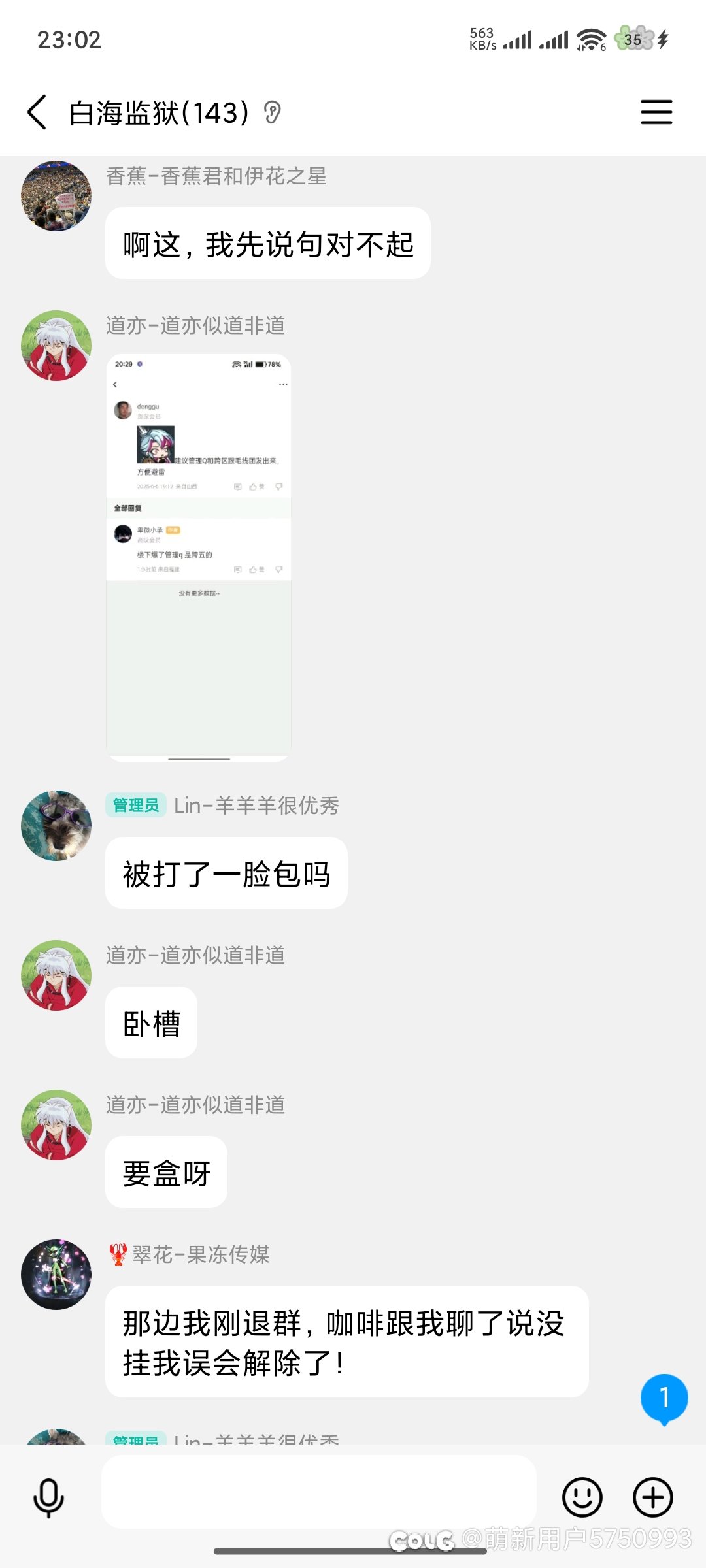The image size is (706, 1568).
Task: Go back from the 白海监狱 group chat
Action: click(37, 112)
